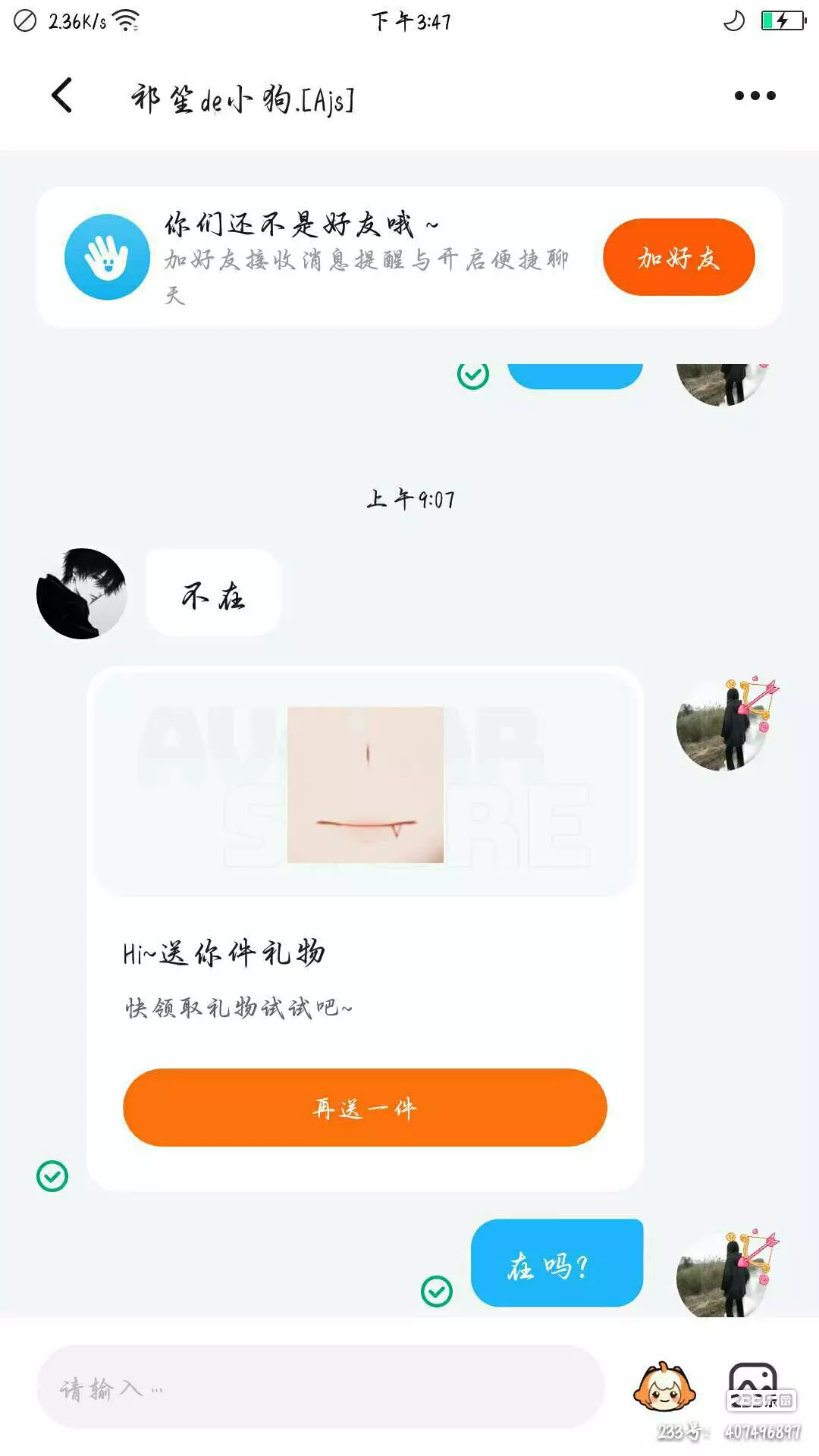Go back using the top-left arrow
Image resolution: width=819 pixels, height=1456 pixels.
point(62,96)
